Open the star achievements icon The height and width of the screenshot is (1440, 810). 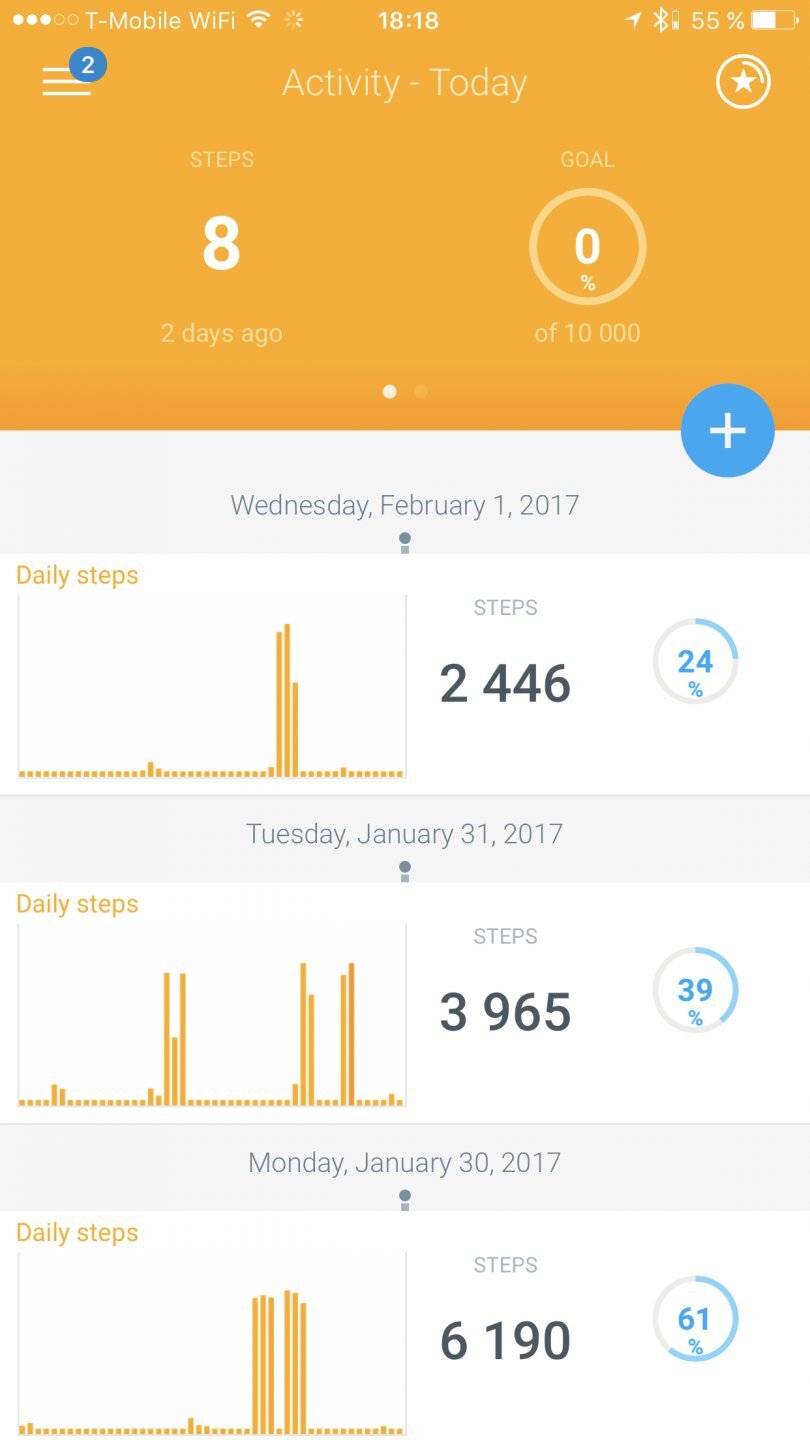(743, 82)
